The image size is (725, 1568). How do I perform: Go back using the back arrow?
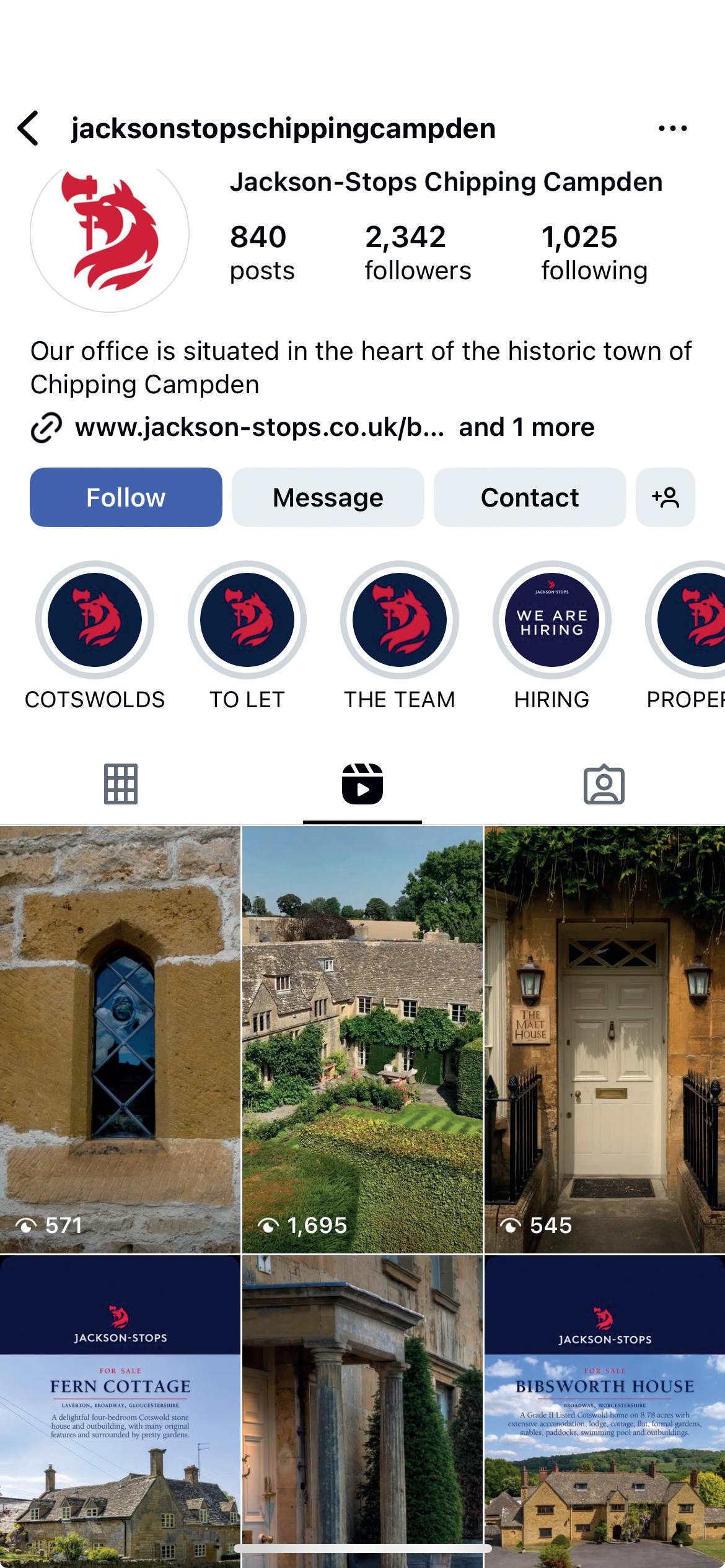pyautogui.click(x=29, y=128)
